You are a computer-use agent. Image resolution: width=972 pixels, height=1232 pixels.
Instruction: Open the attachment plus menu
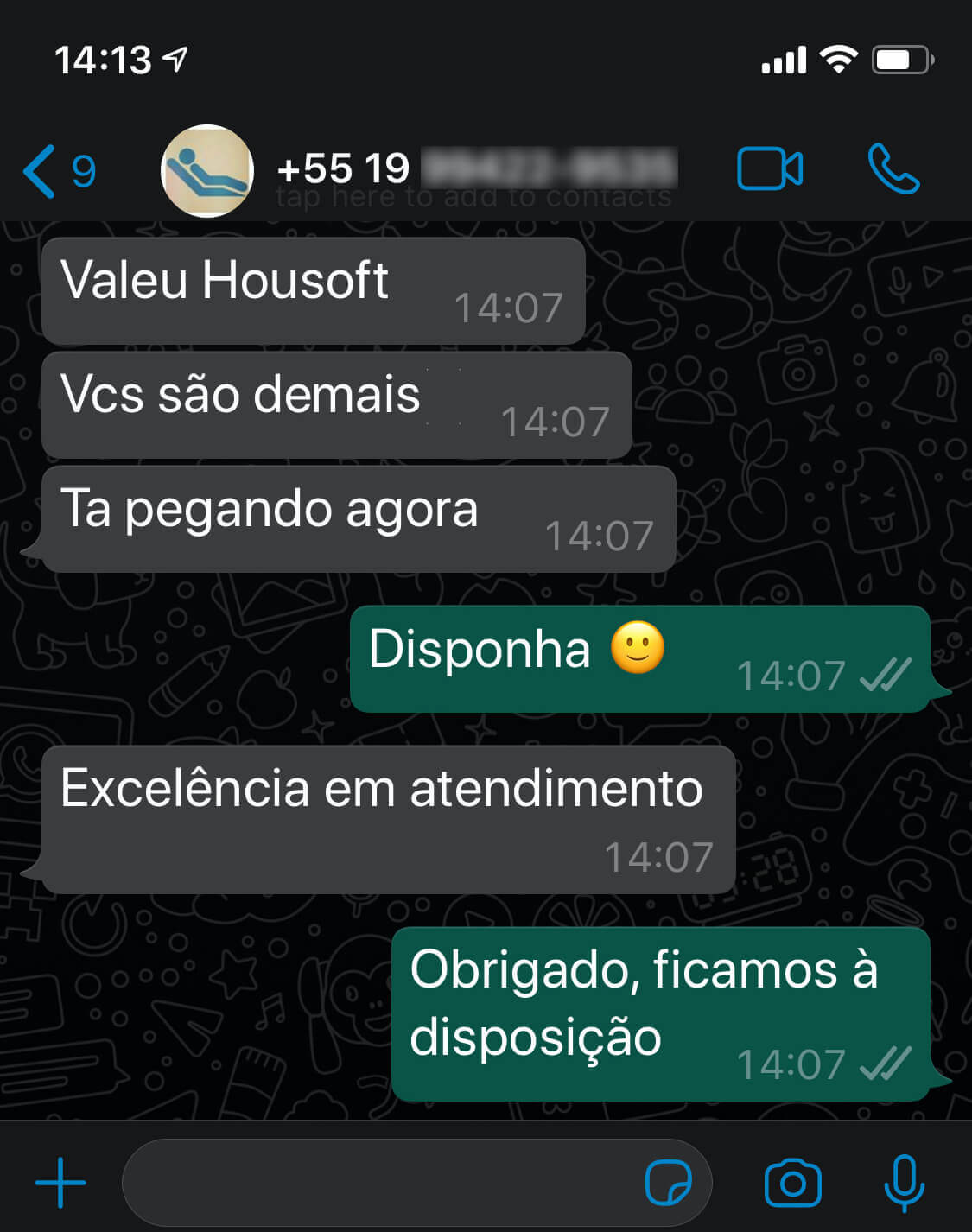tap(60, 1182)
